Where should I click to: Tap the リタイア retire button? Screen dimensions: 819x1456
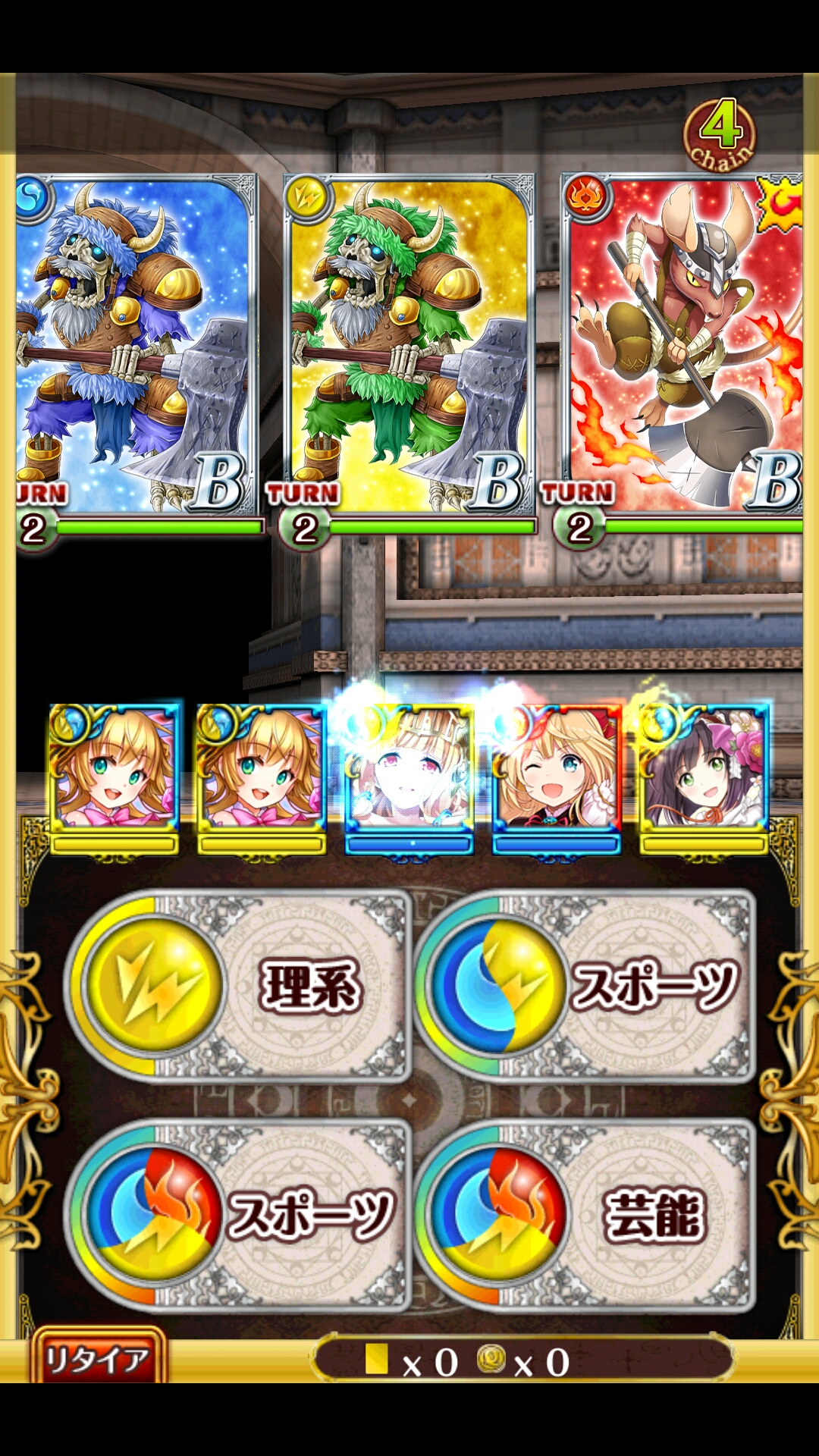coord(97,1359)
